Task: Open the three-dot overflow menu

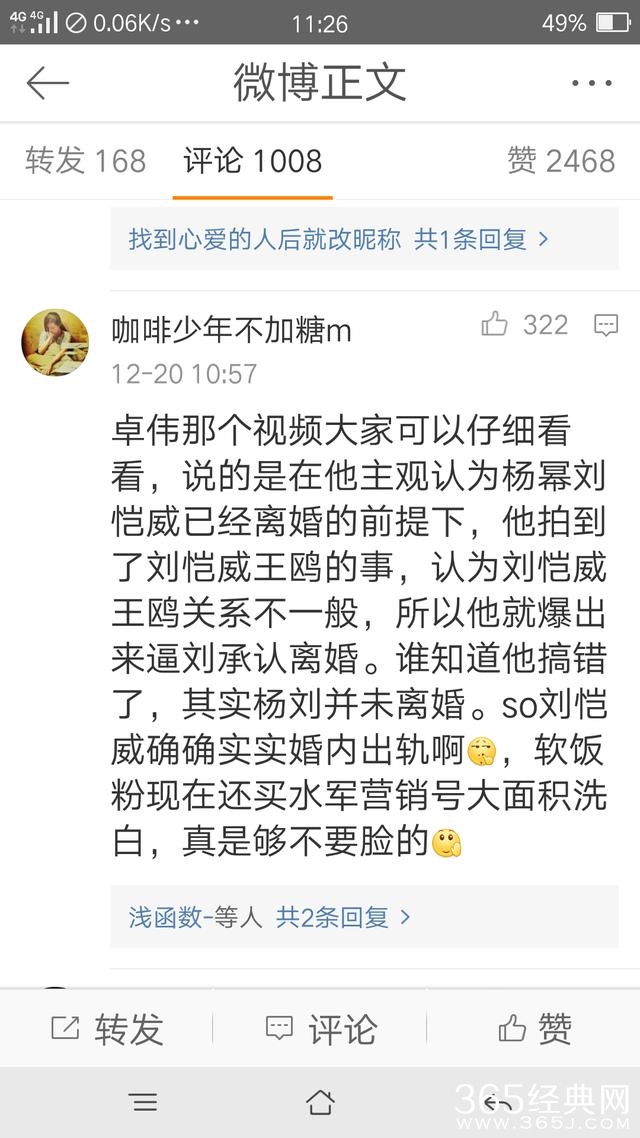Action: pos(590,84)
